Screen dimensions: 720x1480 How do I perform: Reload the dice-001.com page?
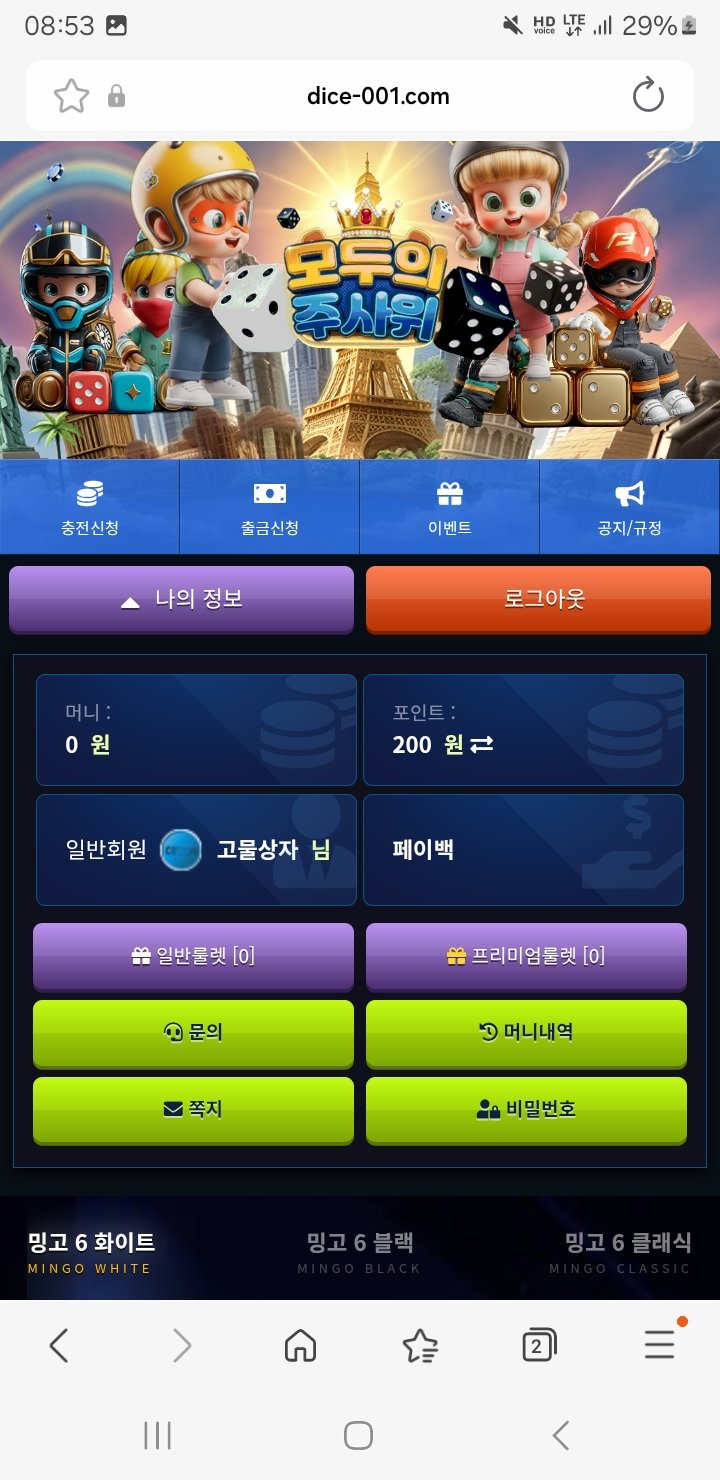pos(648,96)
